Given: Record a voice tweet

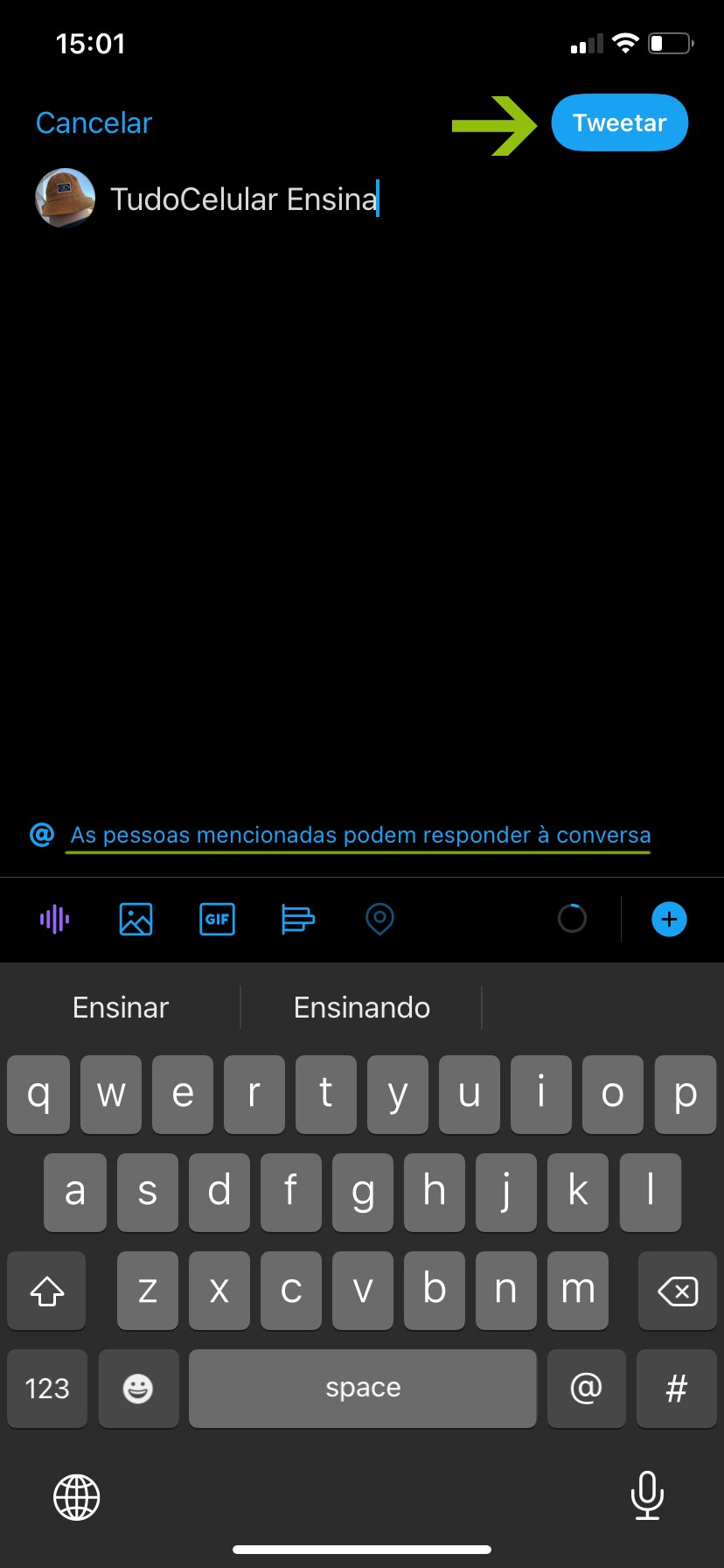Looking at the screenshot, I should [54, 919].
